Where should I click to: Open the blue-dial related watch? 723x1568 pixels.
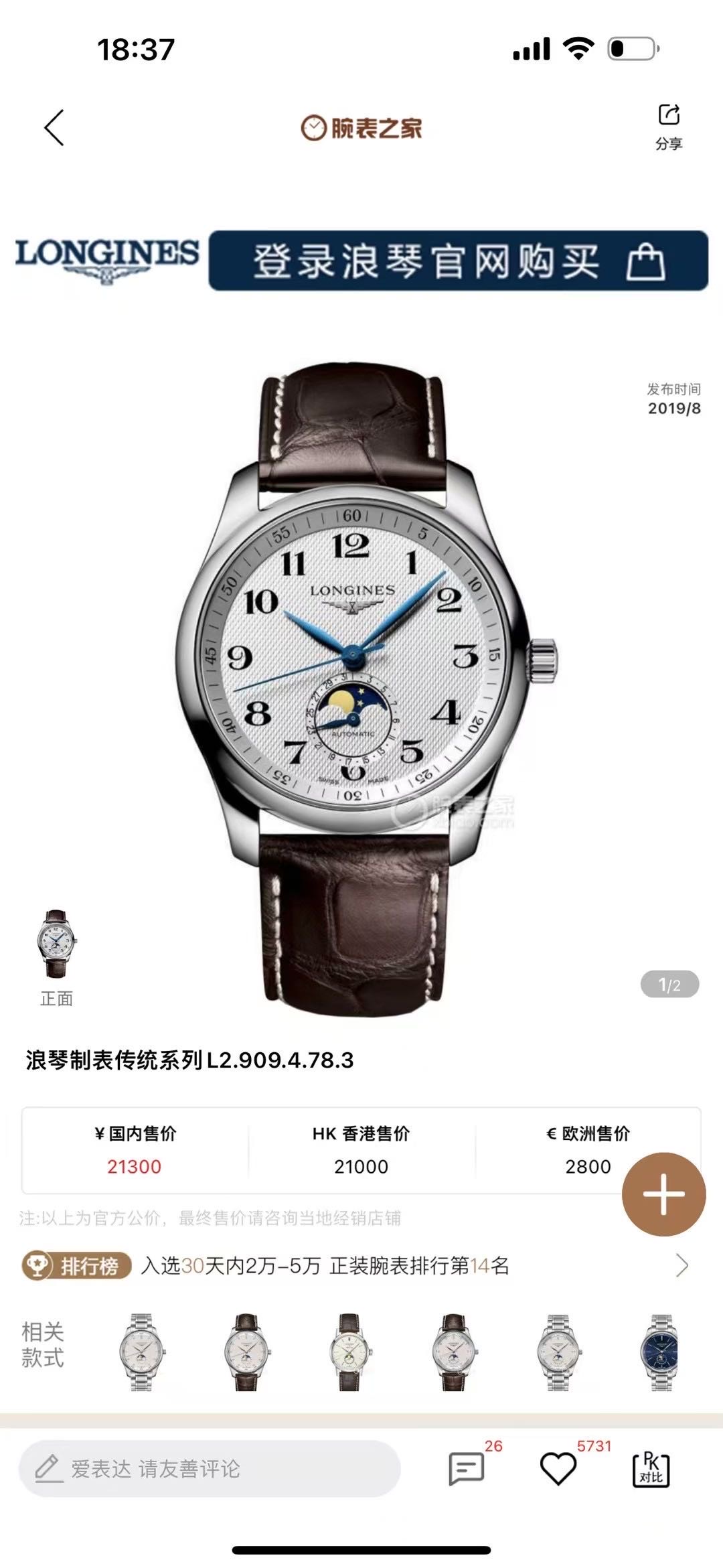click(x=661, y=1352)
